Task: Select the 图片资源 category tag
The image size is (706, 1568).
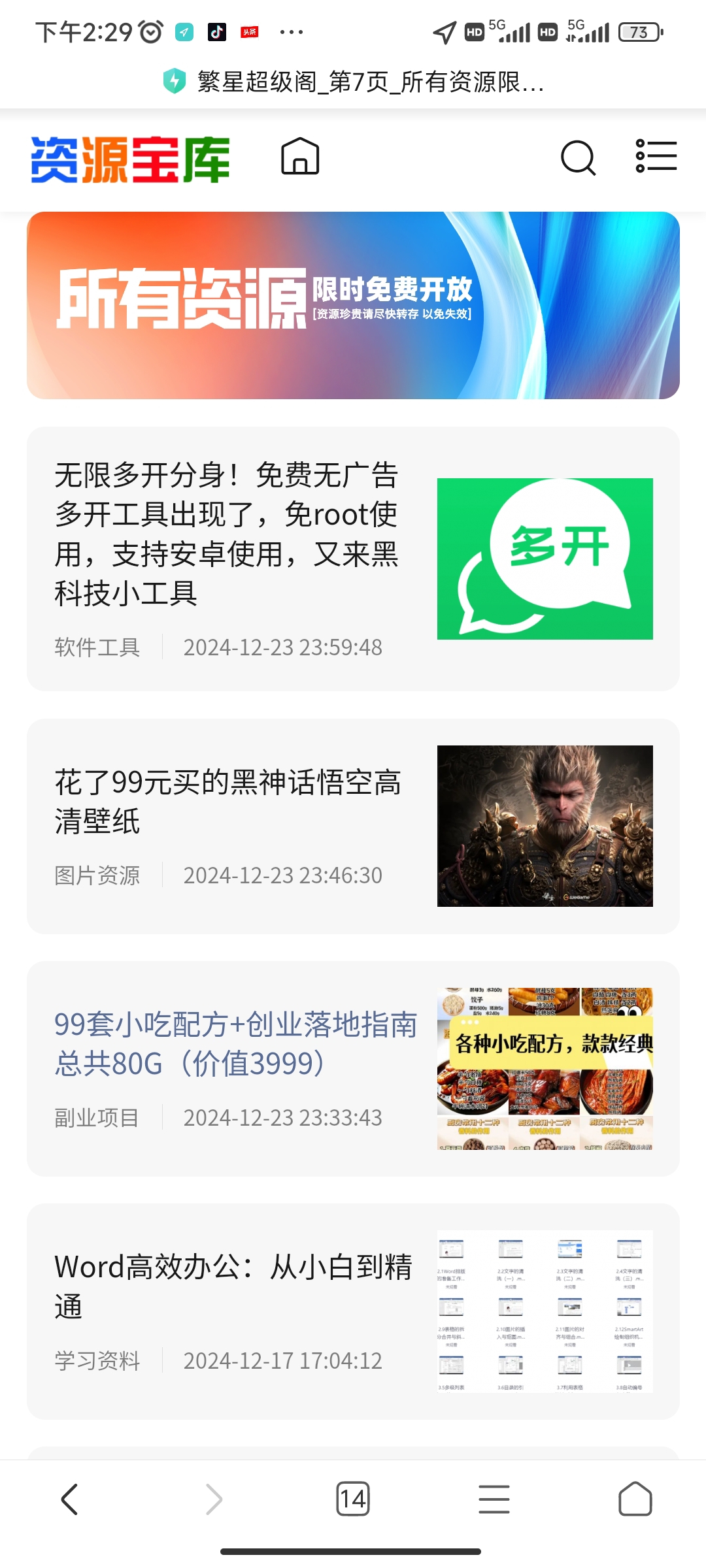Action: (97, 875)
